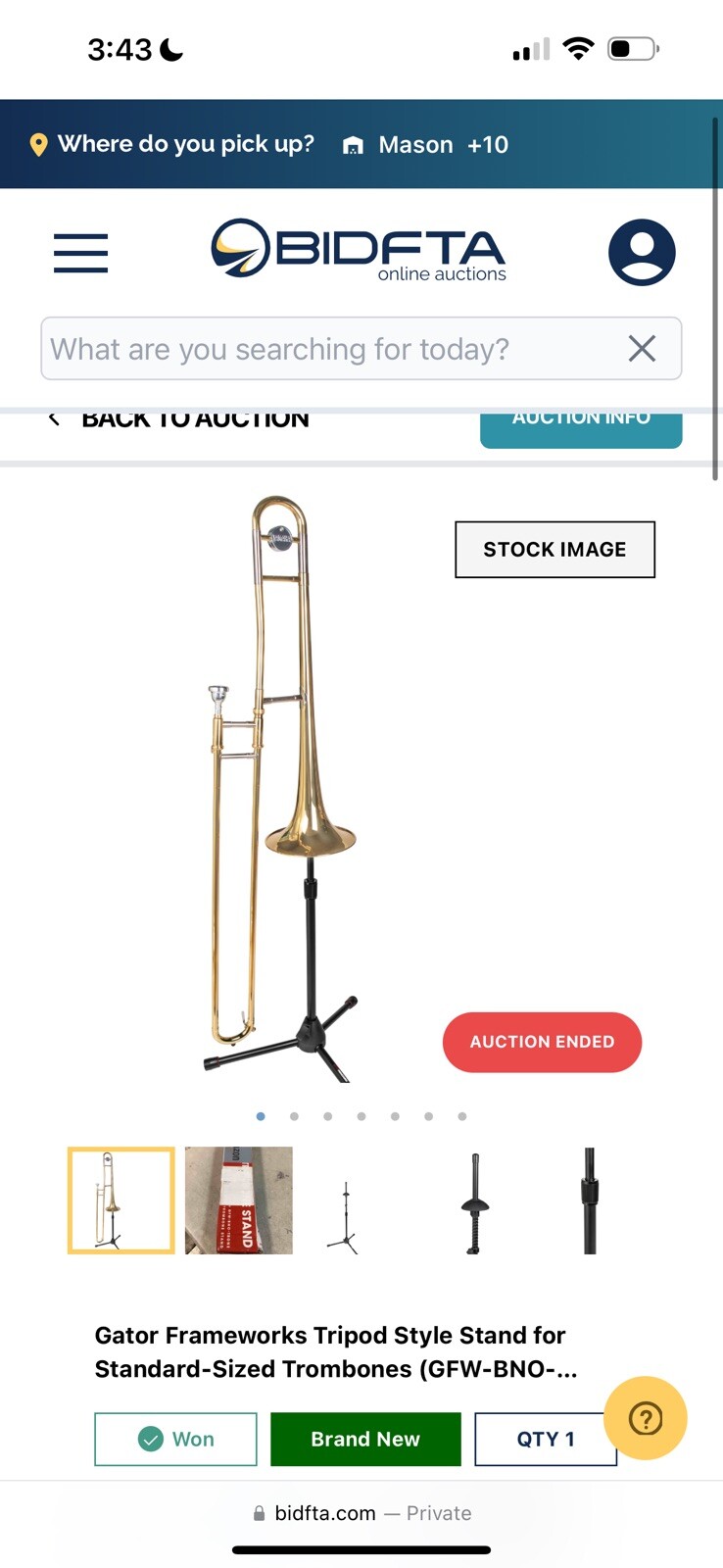The height and width of the screenshot is (1568, 723).
Task: Open the help question mark button
Action: 646,1418
